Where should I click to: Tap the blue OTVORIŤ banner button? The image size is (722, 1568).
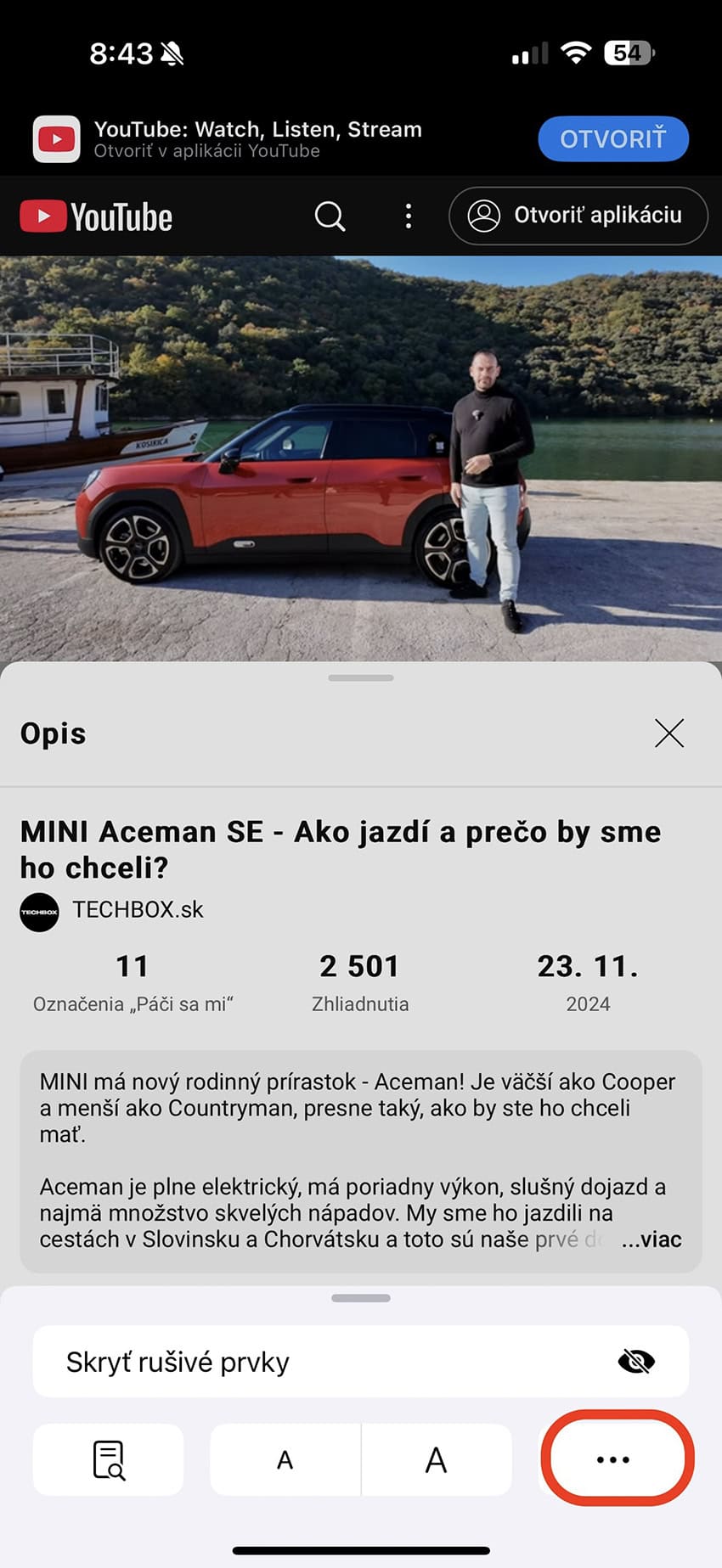[612, 138]
